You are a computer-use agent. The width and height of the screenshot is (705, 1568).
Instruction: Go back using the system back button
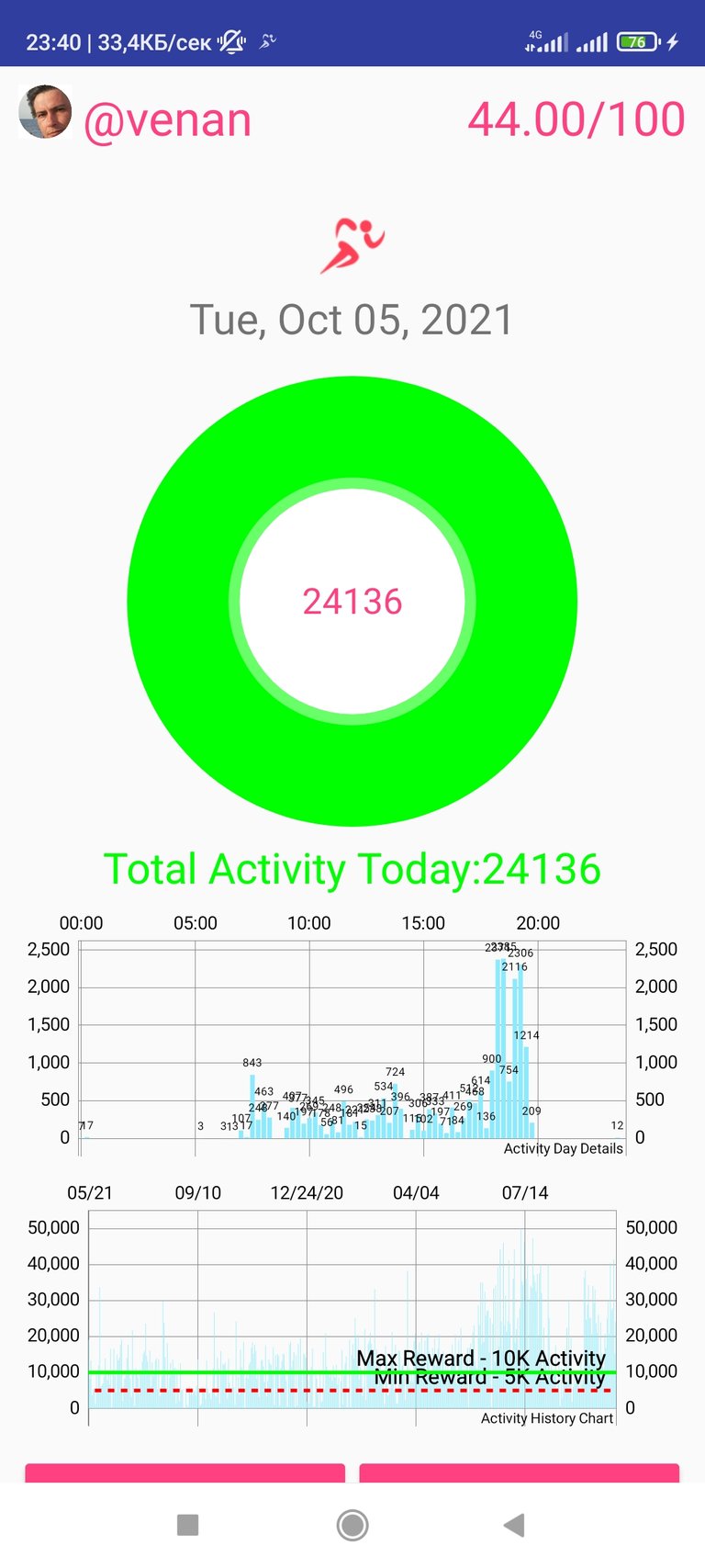pos(514,1526)
